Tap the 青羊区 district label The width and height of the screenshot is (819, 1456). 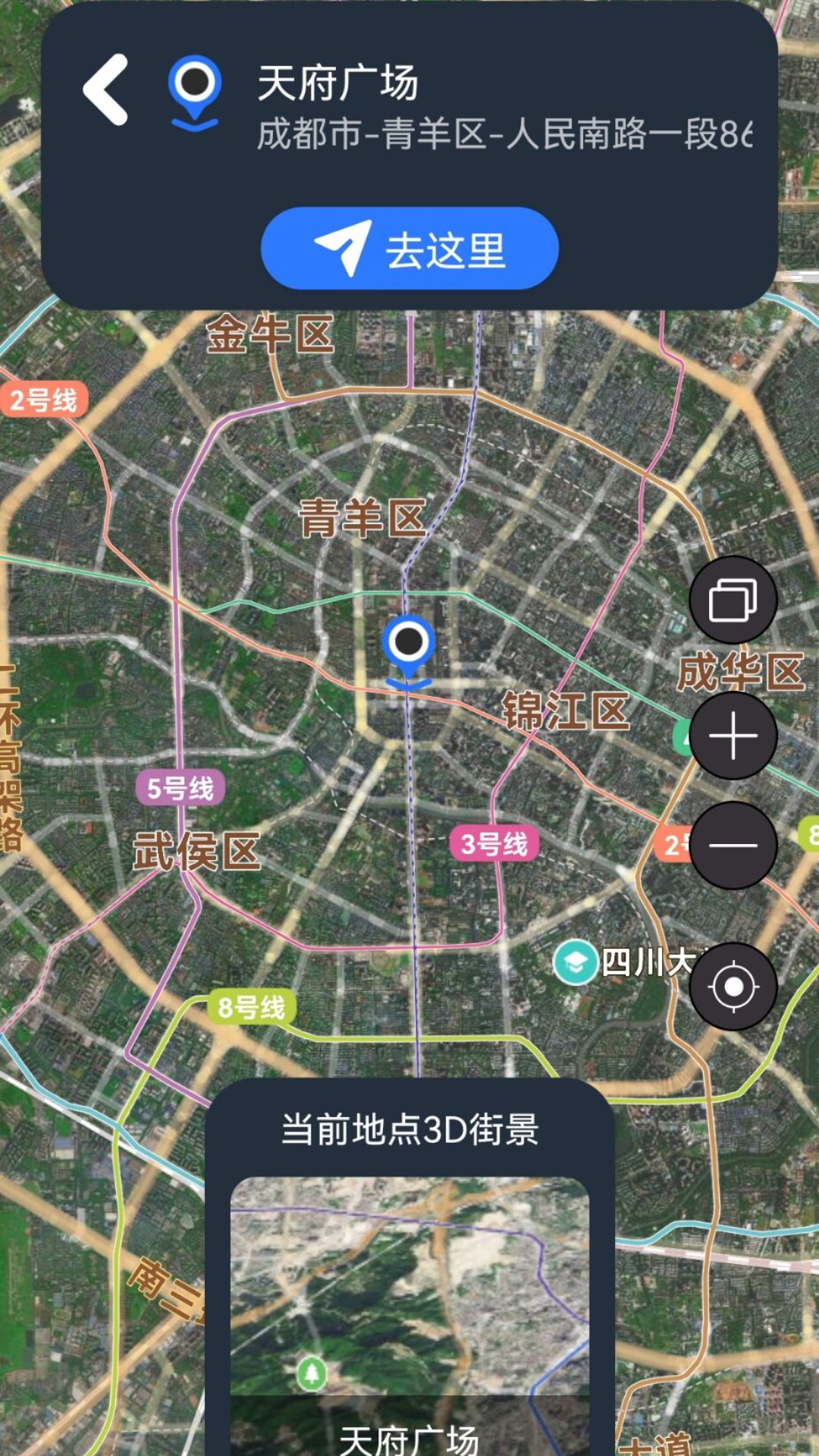coord(364,516)
